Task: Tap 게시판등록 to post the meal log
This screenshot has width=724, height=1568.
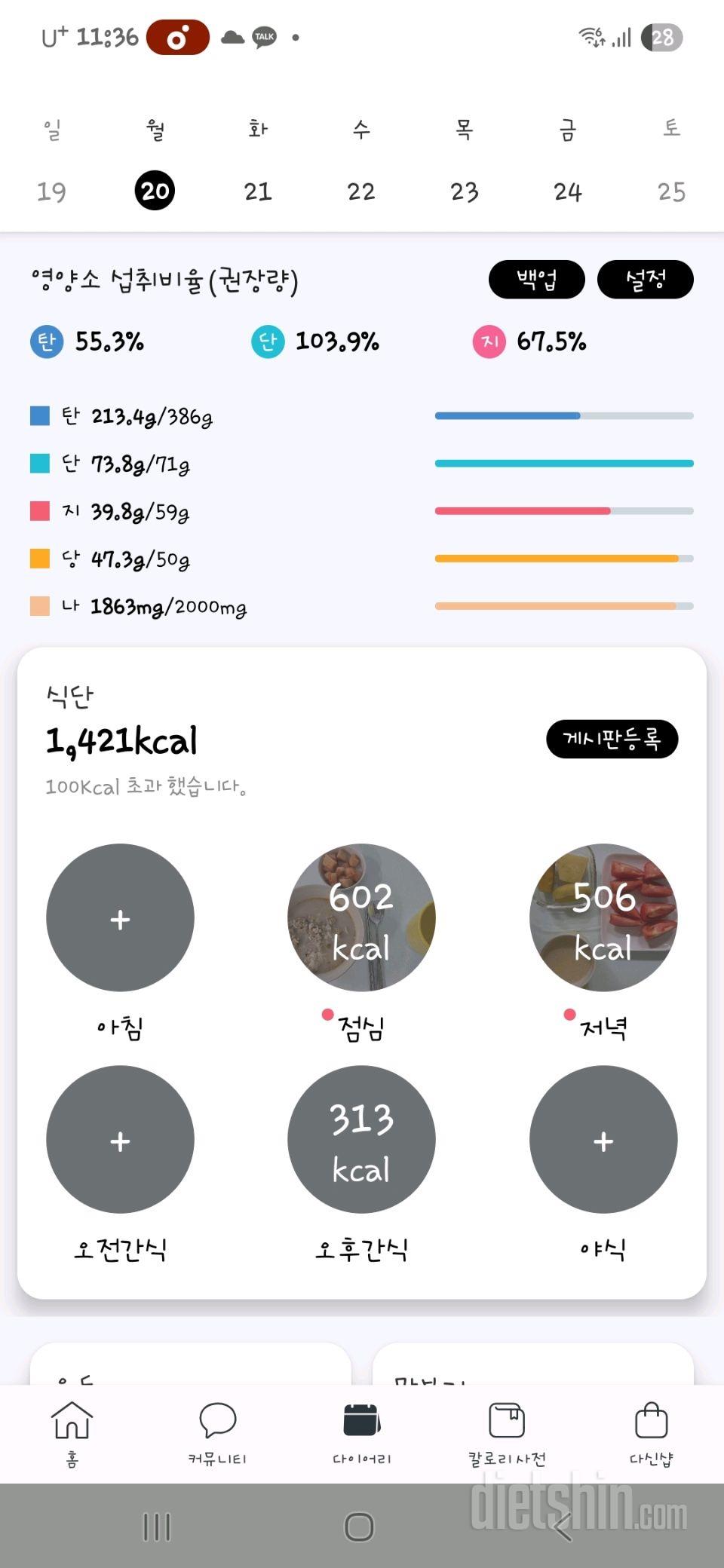Action: tap(612, 739)
